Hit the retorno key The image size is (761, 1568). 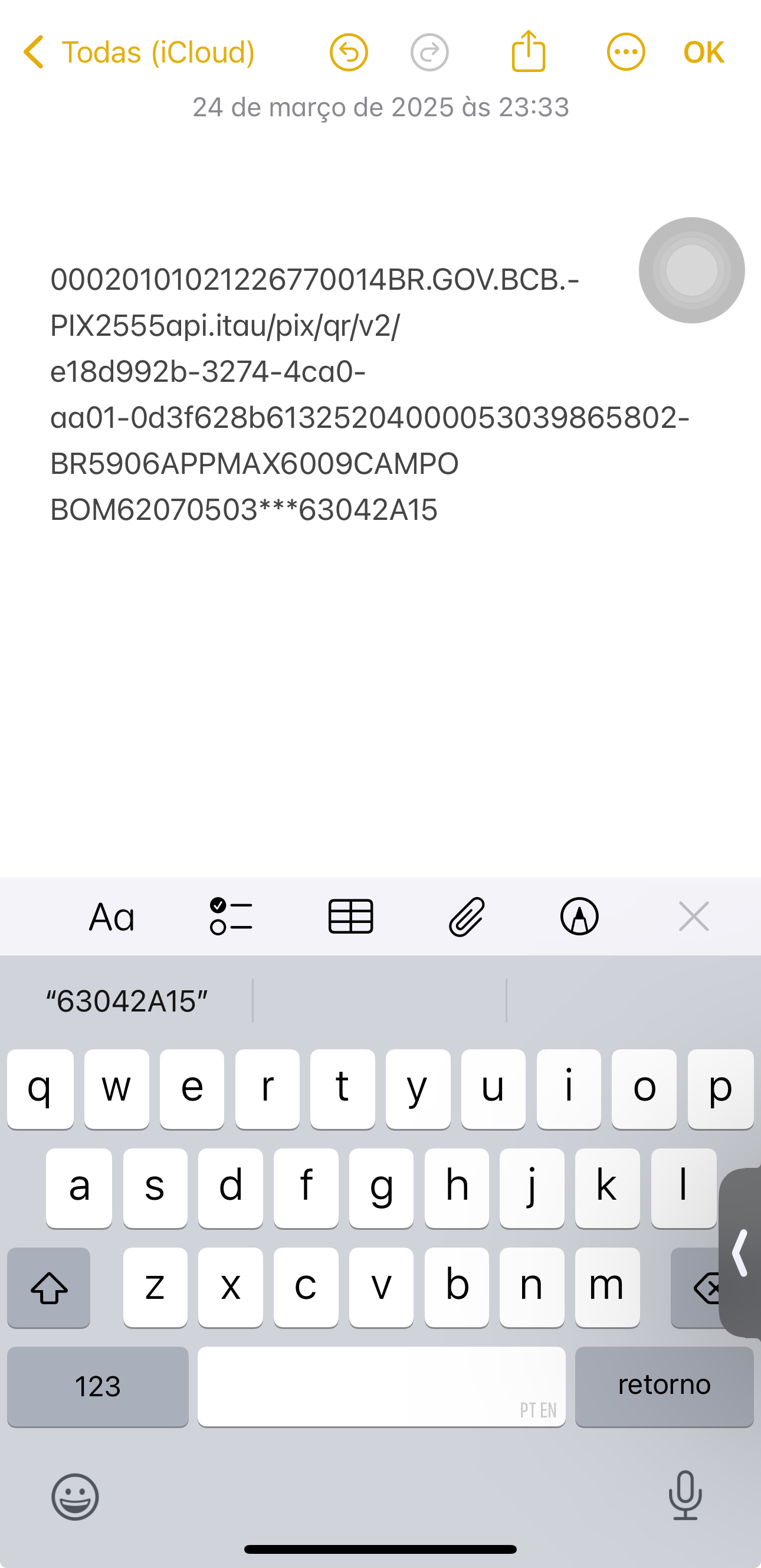point(664,1387)
